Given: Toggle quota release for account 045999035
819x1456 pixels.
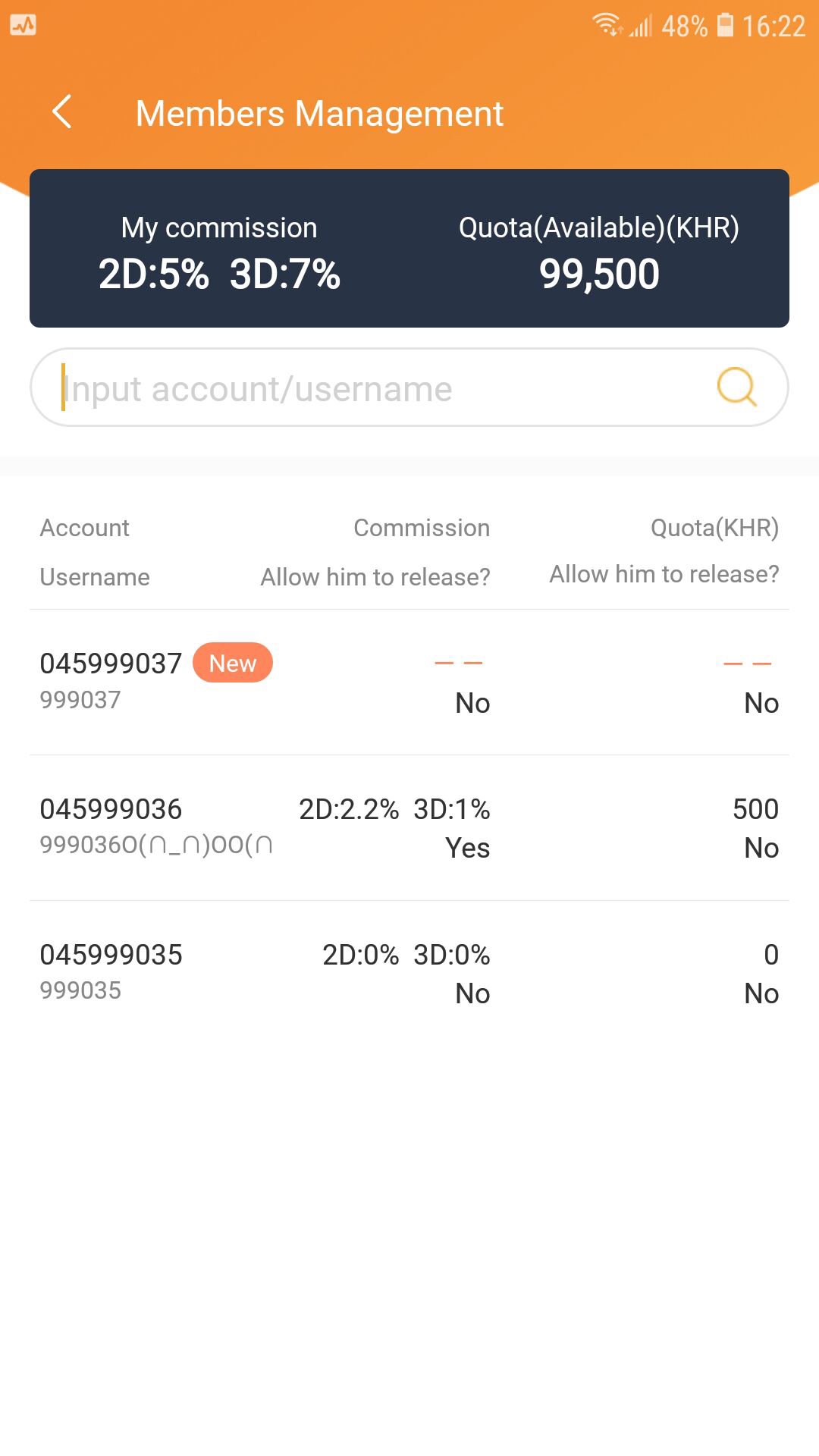Looking at the screenshot, I should pyautogui.click(x=762, y=993).
